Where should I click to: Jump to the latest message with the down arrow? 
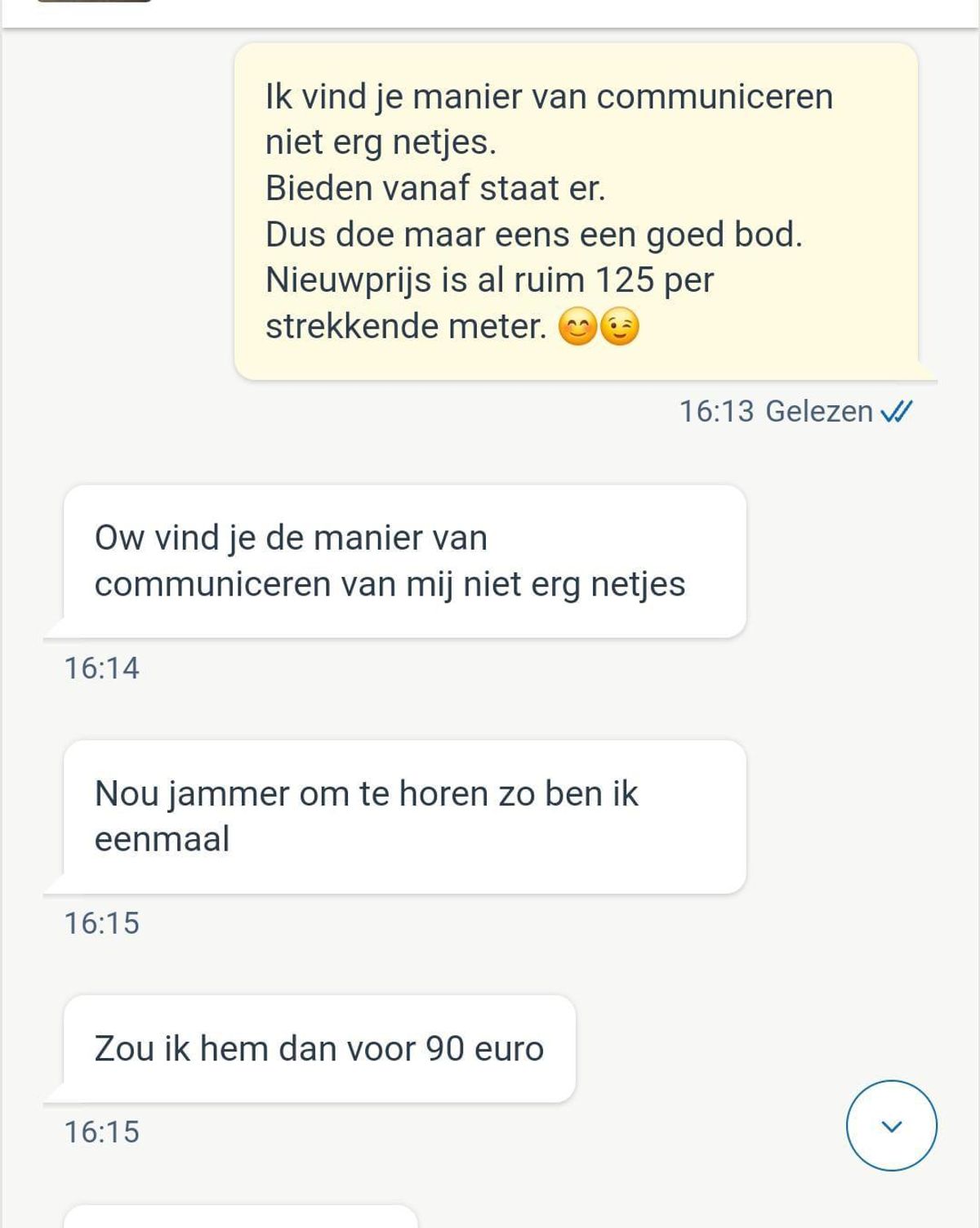(x=892, y=1126)
